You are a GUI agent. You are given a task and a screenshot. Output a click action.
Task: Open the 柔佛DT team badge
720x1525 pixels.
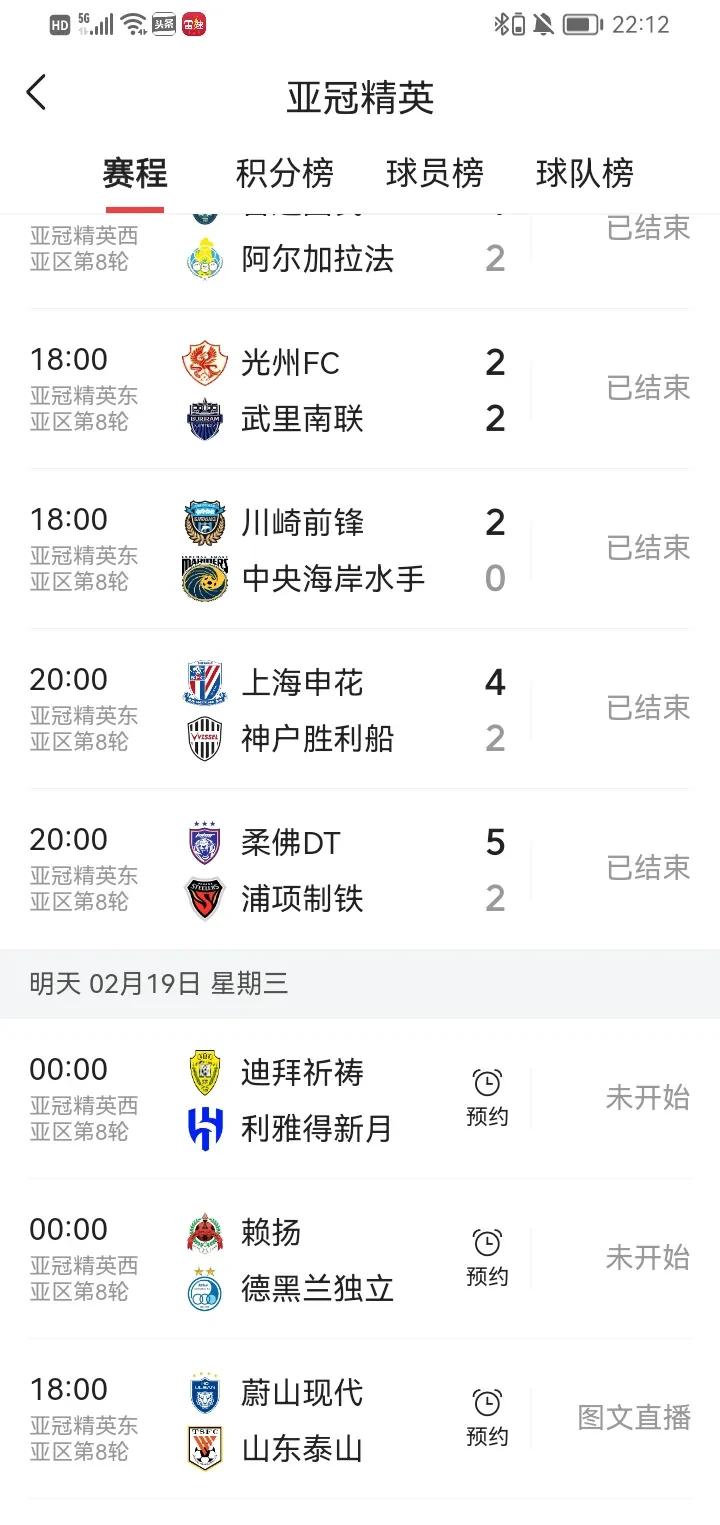[204, 840]
